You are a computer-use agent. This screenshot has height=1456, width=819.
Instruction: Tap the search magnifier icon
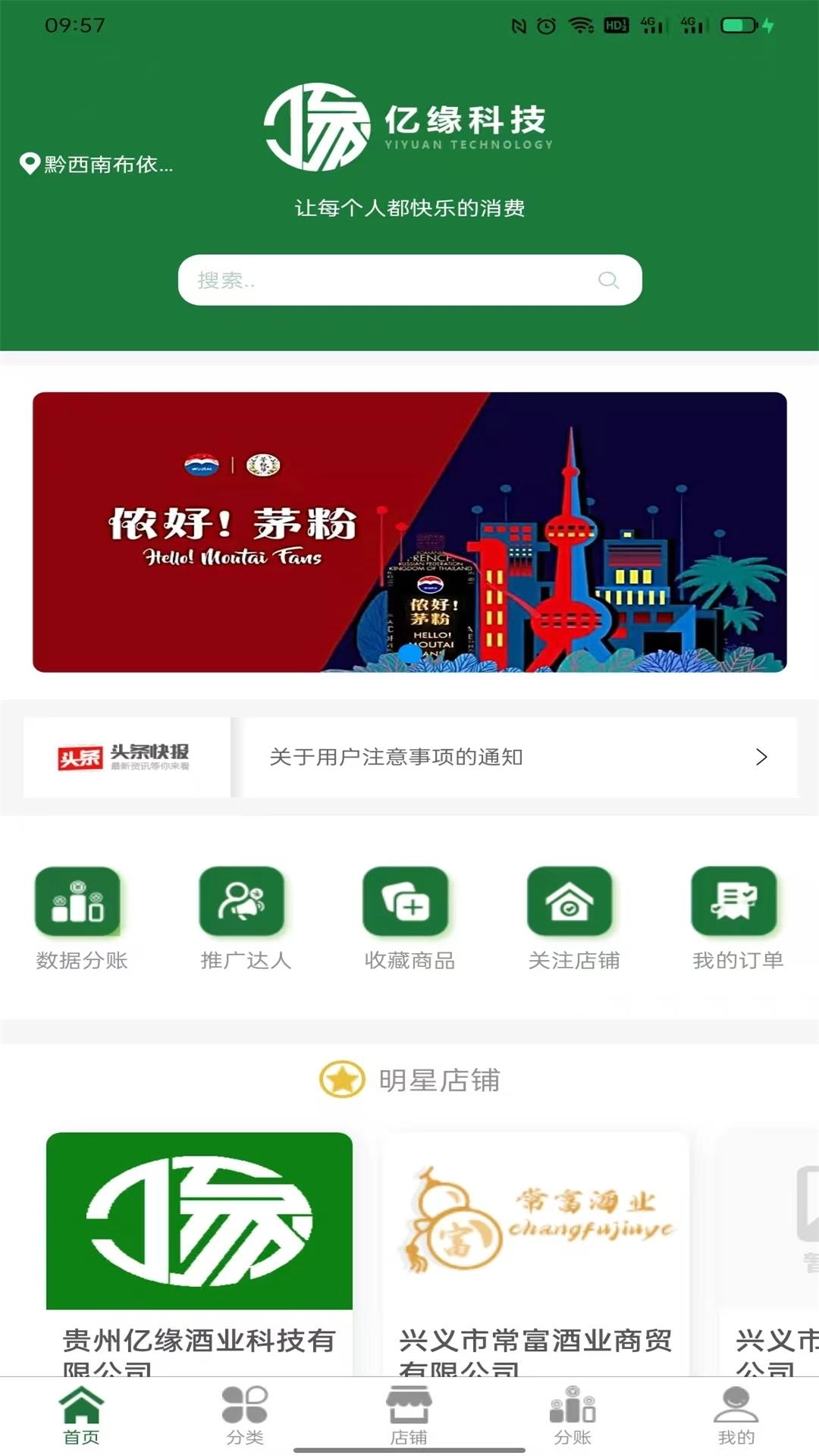point(608,281)
